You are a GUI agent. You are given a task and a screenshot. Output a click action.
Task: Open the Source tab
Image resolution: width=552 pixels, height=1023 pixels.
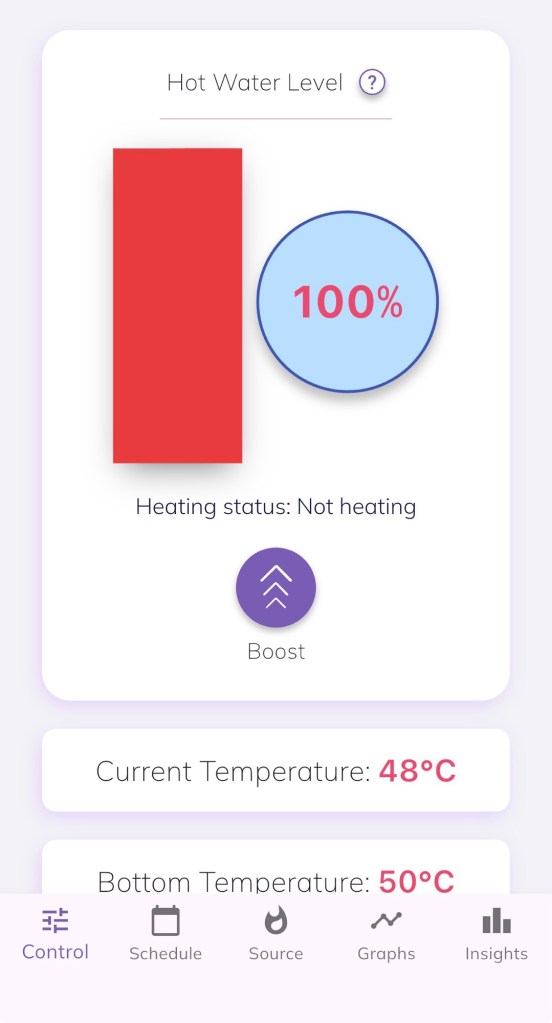(x=276, y=934)
